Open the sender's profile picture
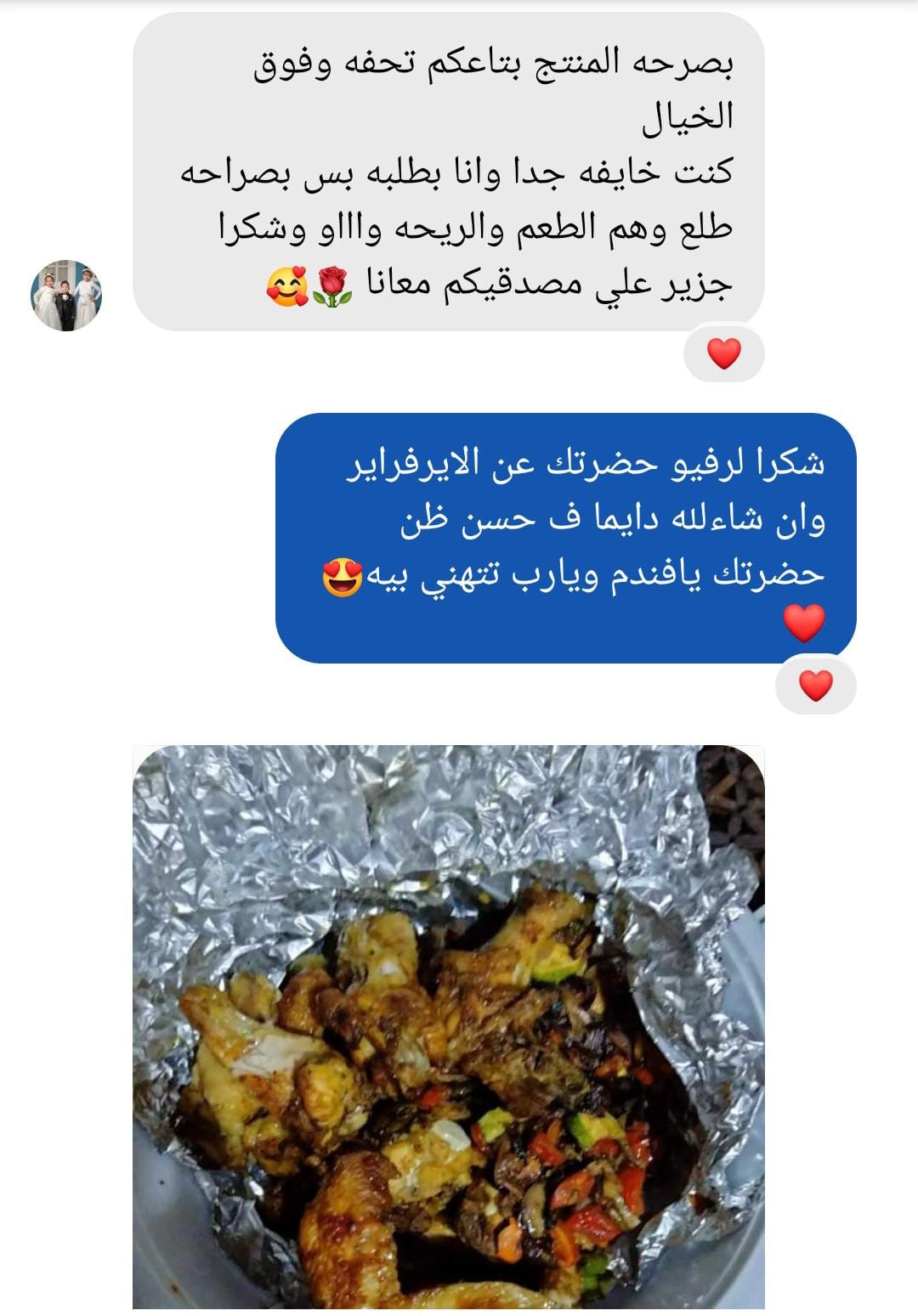 click(x=66, y=295)
